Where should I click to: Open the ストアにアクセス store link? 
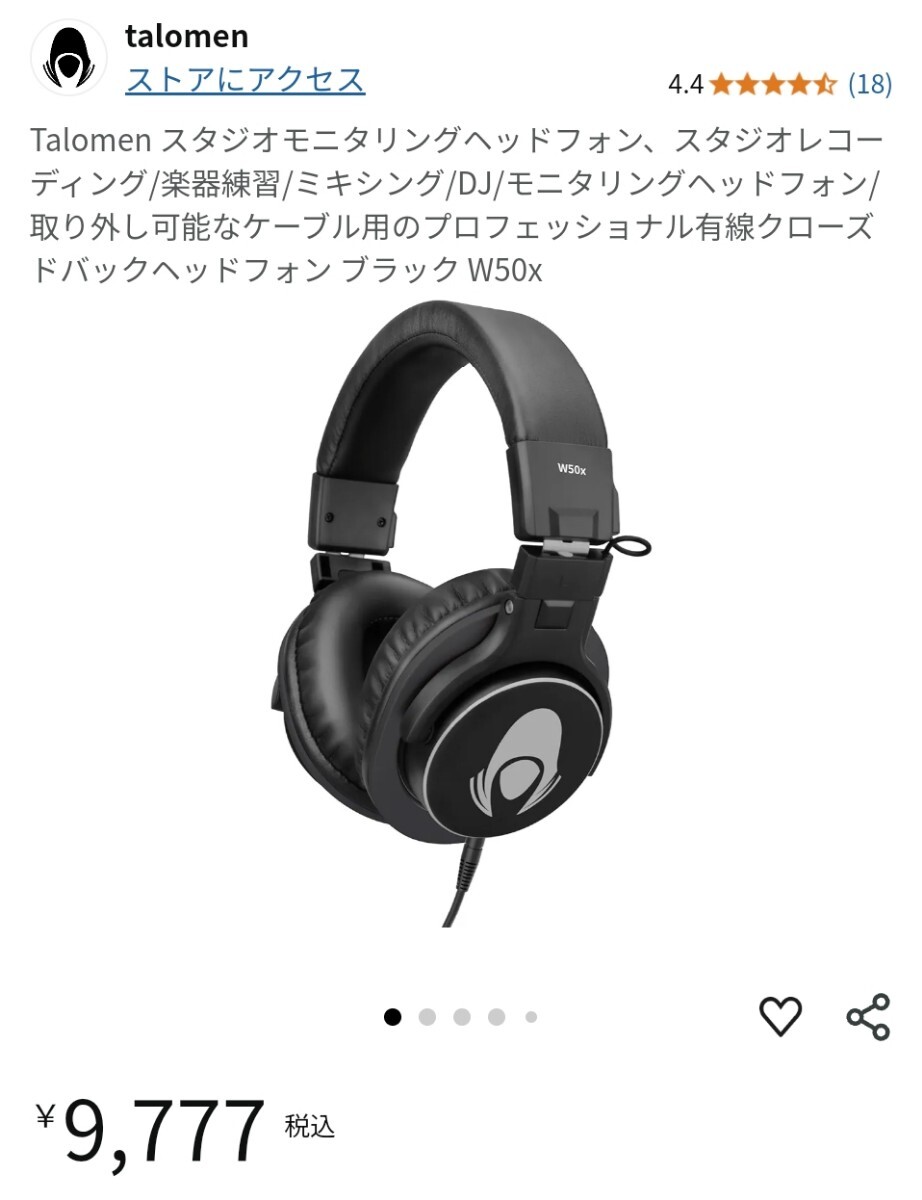click(245, 80)
